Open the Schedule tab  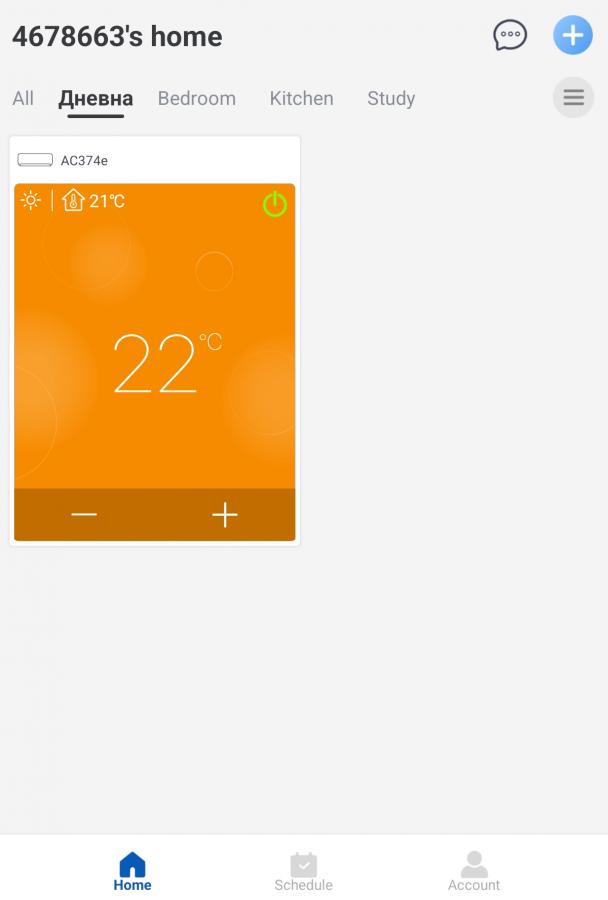(x=303, y=871)
